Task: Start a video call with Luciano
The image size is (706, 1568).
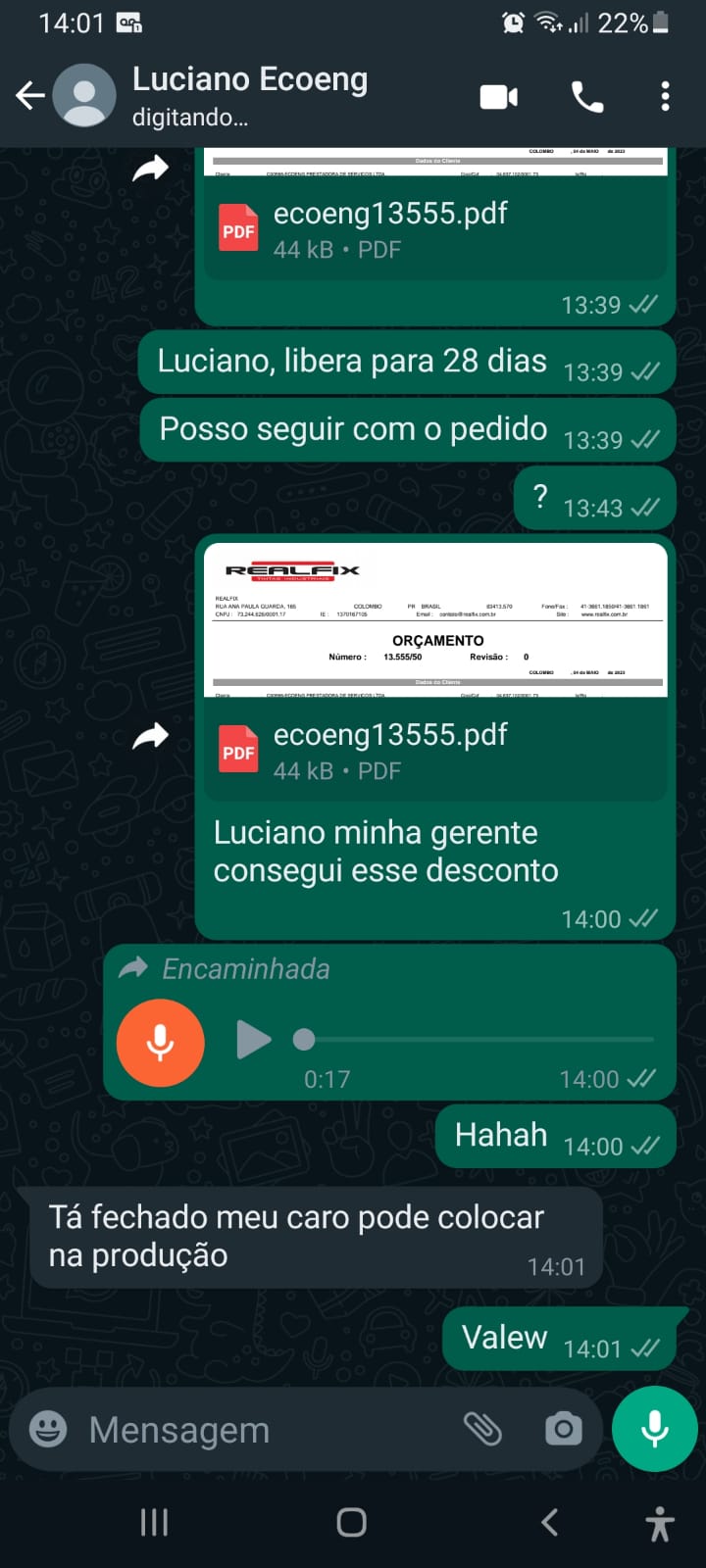Action: coord(498,97)
